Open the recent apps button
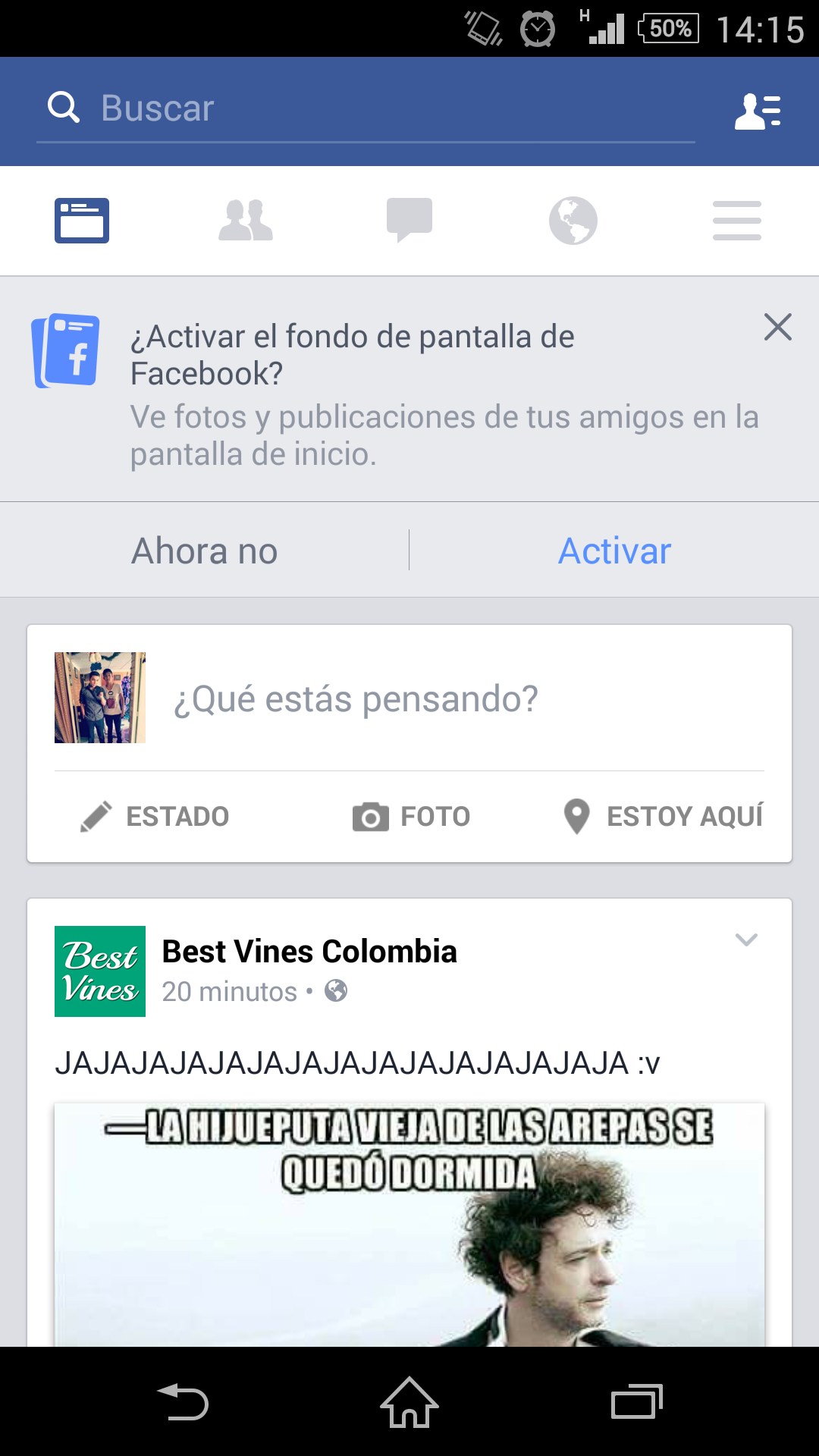The height and width of the screenshot is (1456, 819). tap(637, 1401)
